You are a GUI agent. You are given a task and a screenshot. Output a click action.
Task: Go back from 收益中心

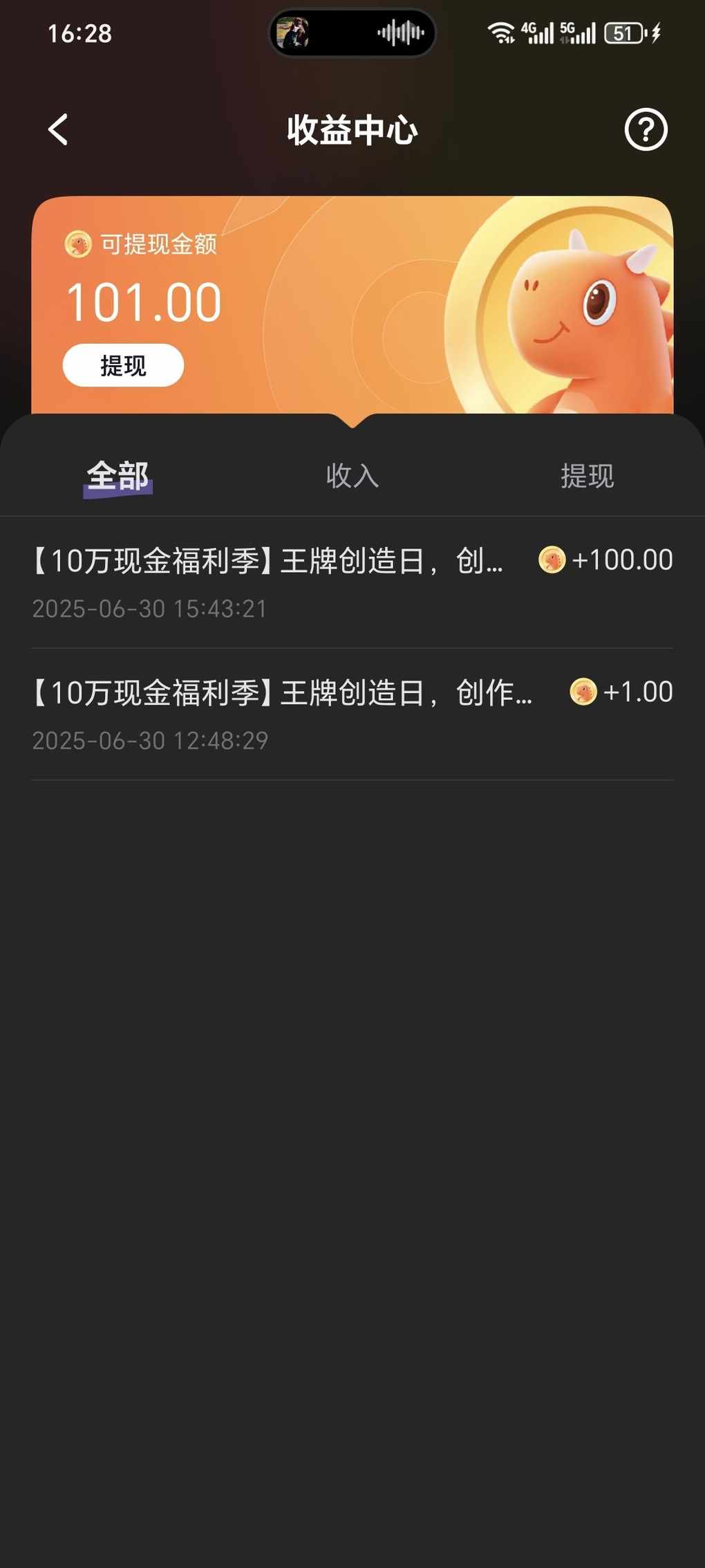(x=59, y=130)
